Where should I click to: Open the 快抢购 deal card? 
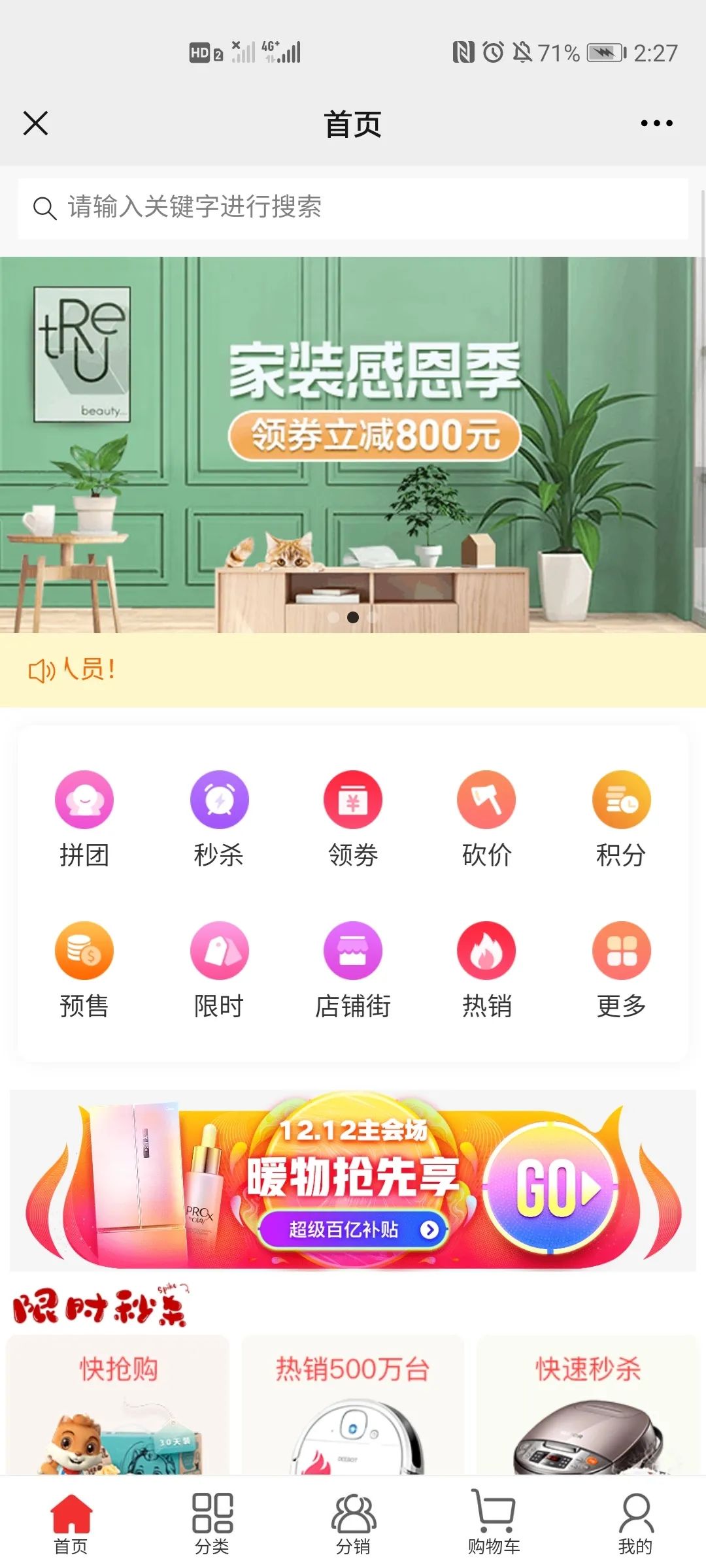tap(118, 1405)
